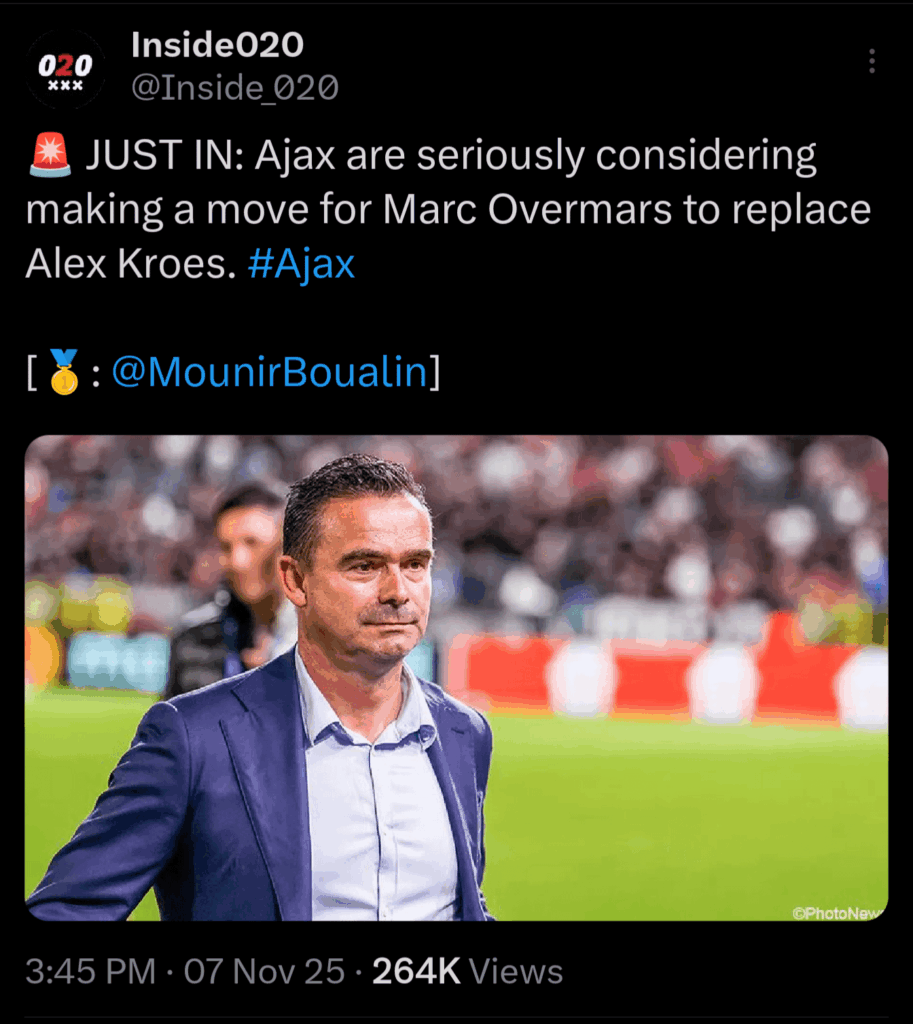Click the Inside020 display name
The height and width of the screenshot is (1024, 913).
coord(216,44)
